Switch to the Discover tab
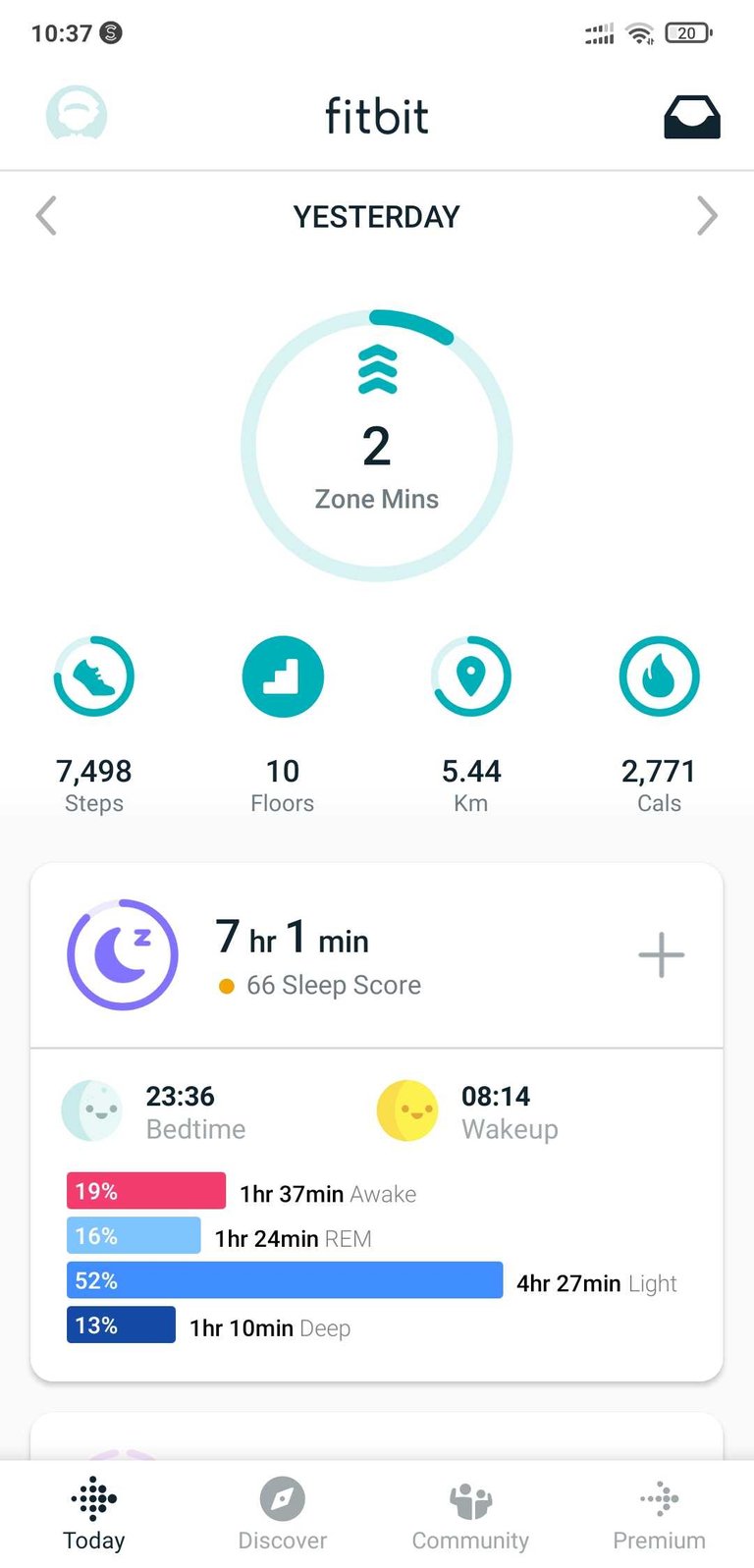754x1568 pixels. pos(283,1514)
